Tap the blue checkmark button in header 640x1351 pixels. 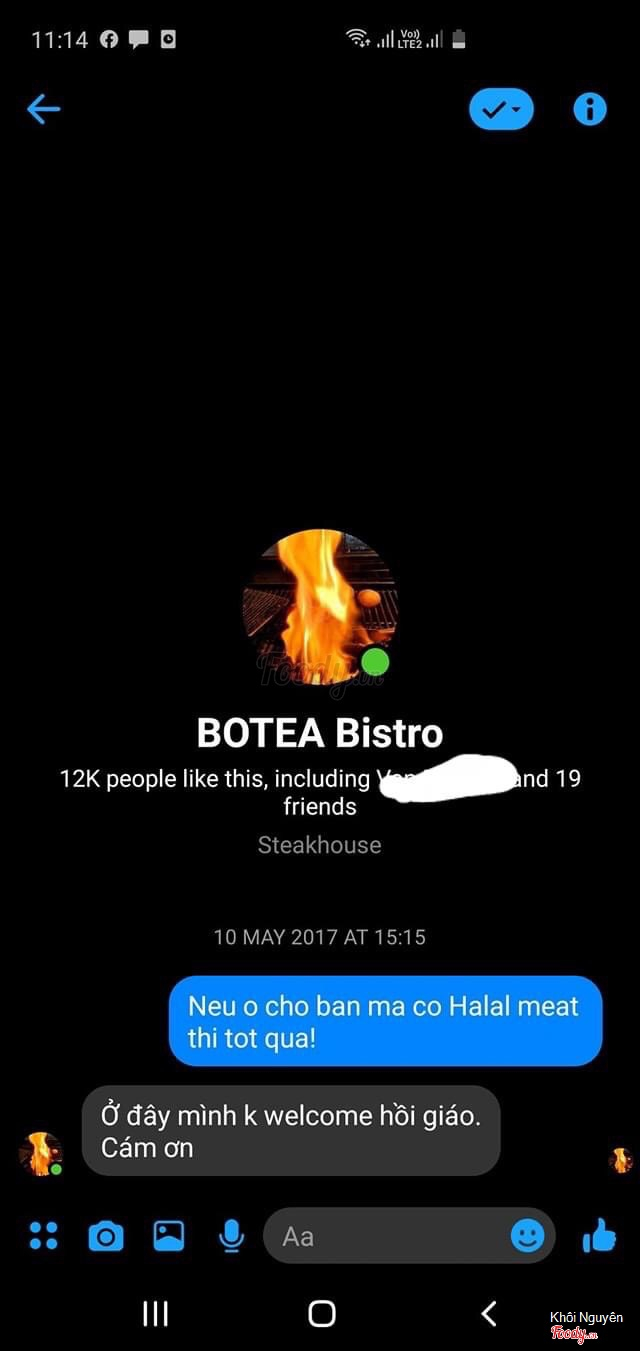click(501, 109)
